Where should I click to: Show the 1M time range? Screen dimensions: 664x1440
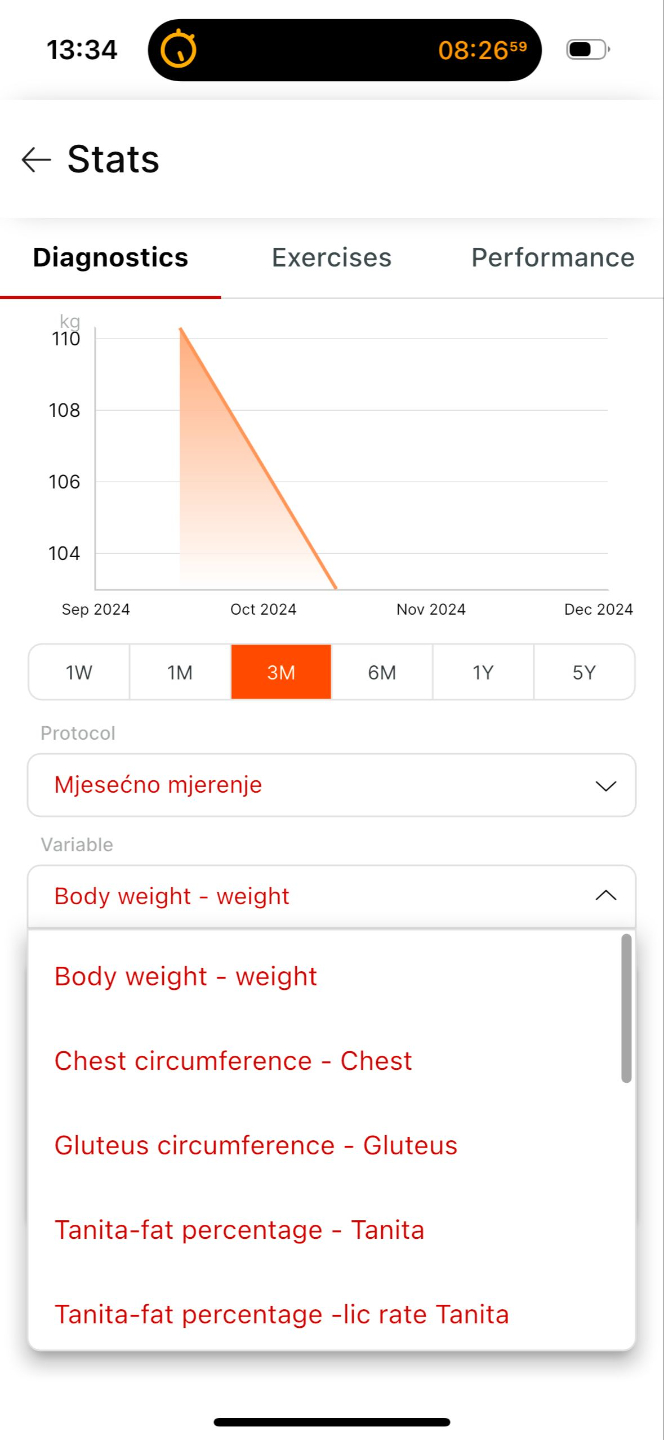tap(180, 673)
